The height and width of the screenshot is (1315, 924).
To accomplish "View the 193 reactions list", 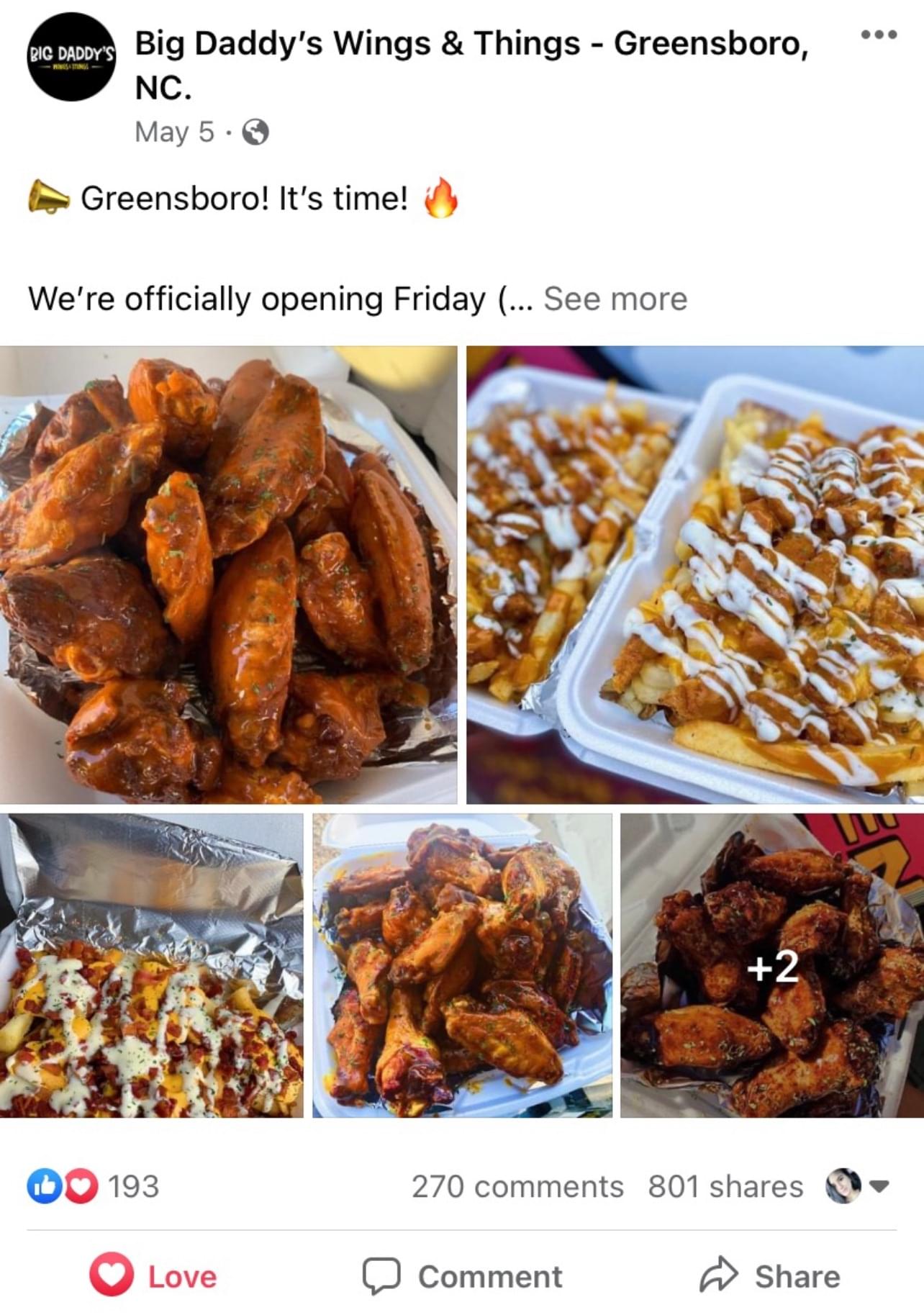I will click(x=94, y=1187).
